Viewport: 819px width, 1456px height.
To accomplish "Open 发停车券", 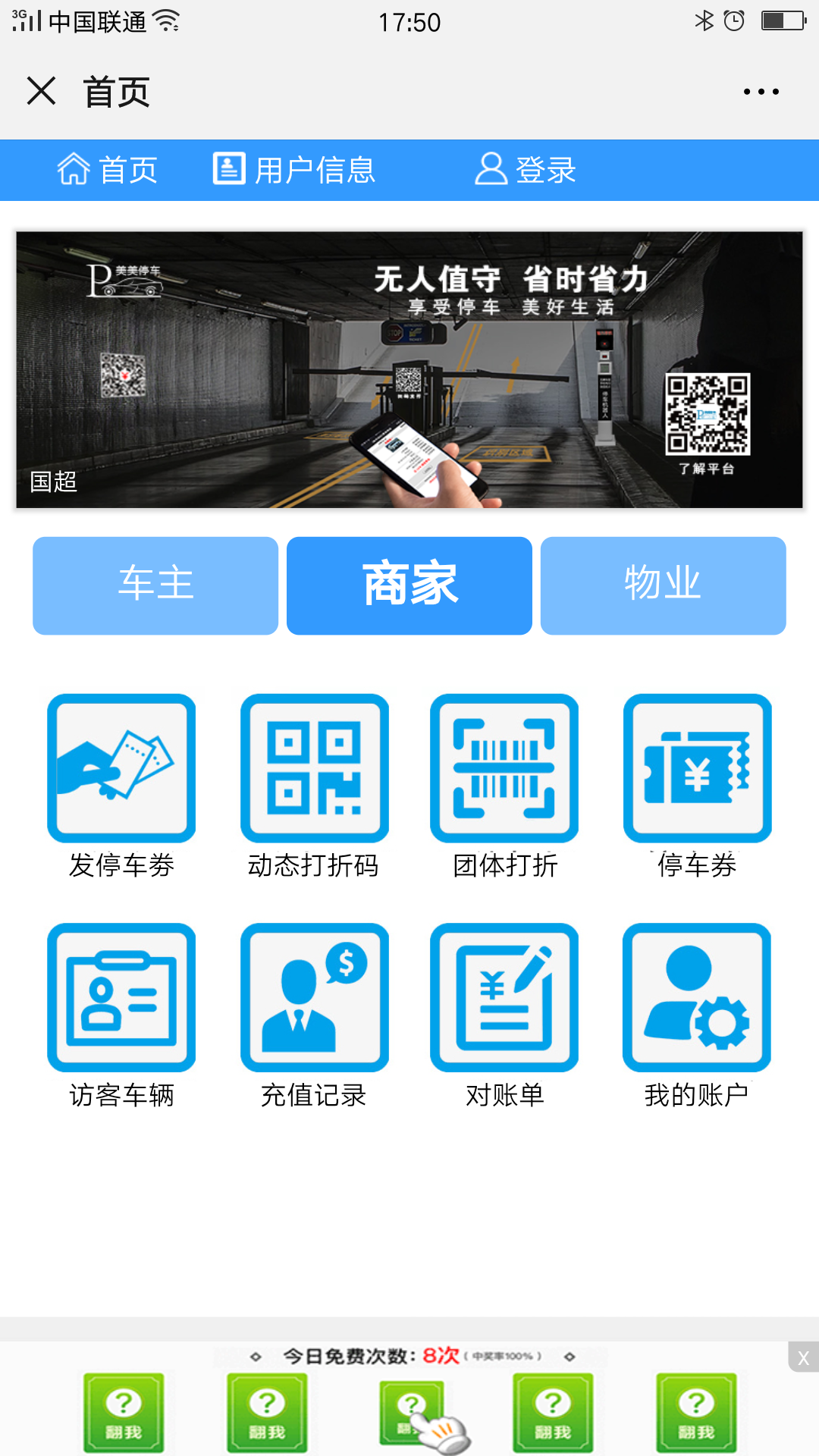I will click(121, 769).
